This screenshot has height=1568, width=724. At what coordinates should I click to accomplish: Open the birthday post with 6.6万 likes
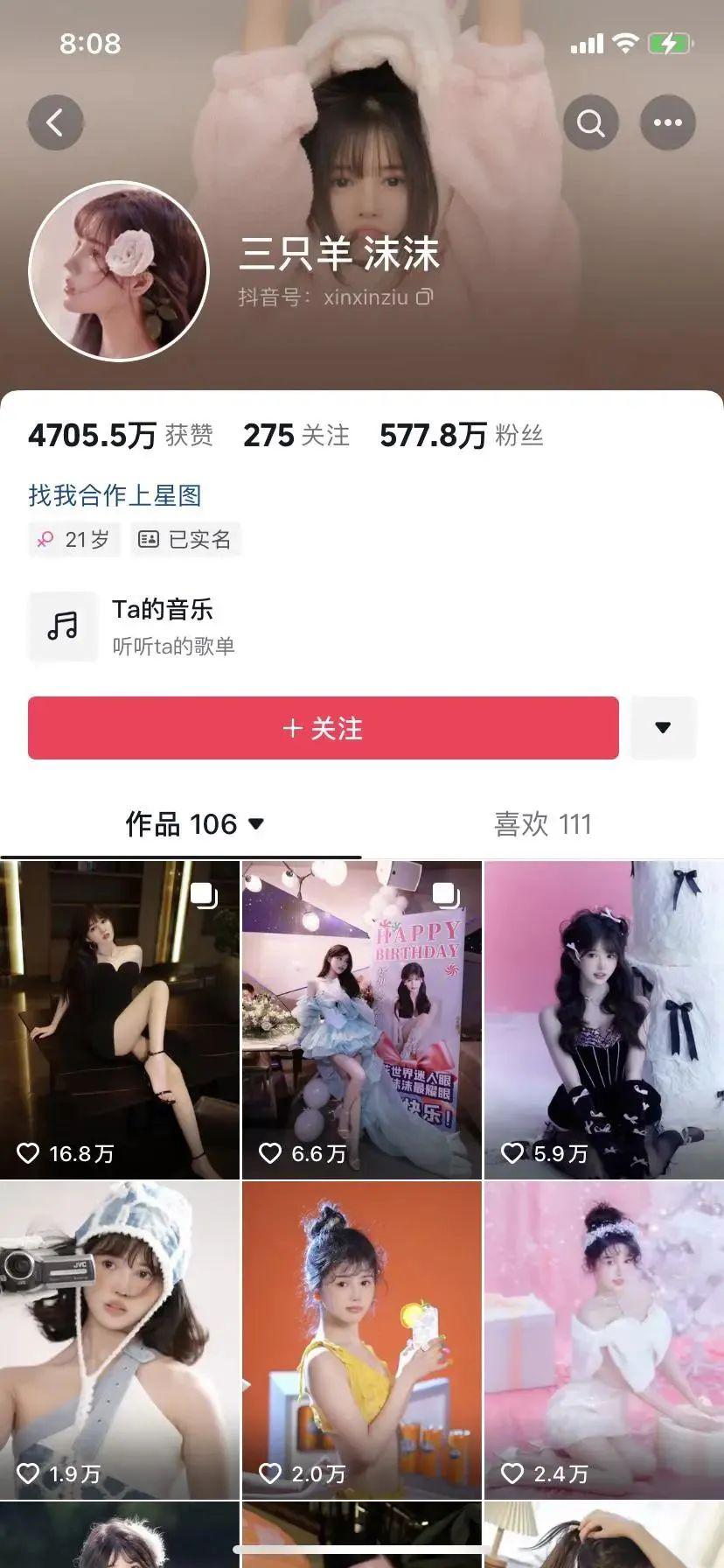pyautogui.click(x=361, y=1019)
